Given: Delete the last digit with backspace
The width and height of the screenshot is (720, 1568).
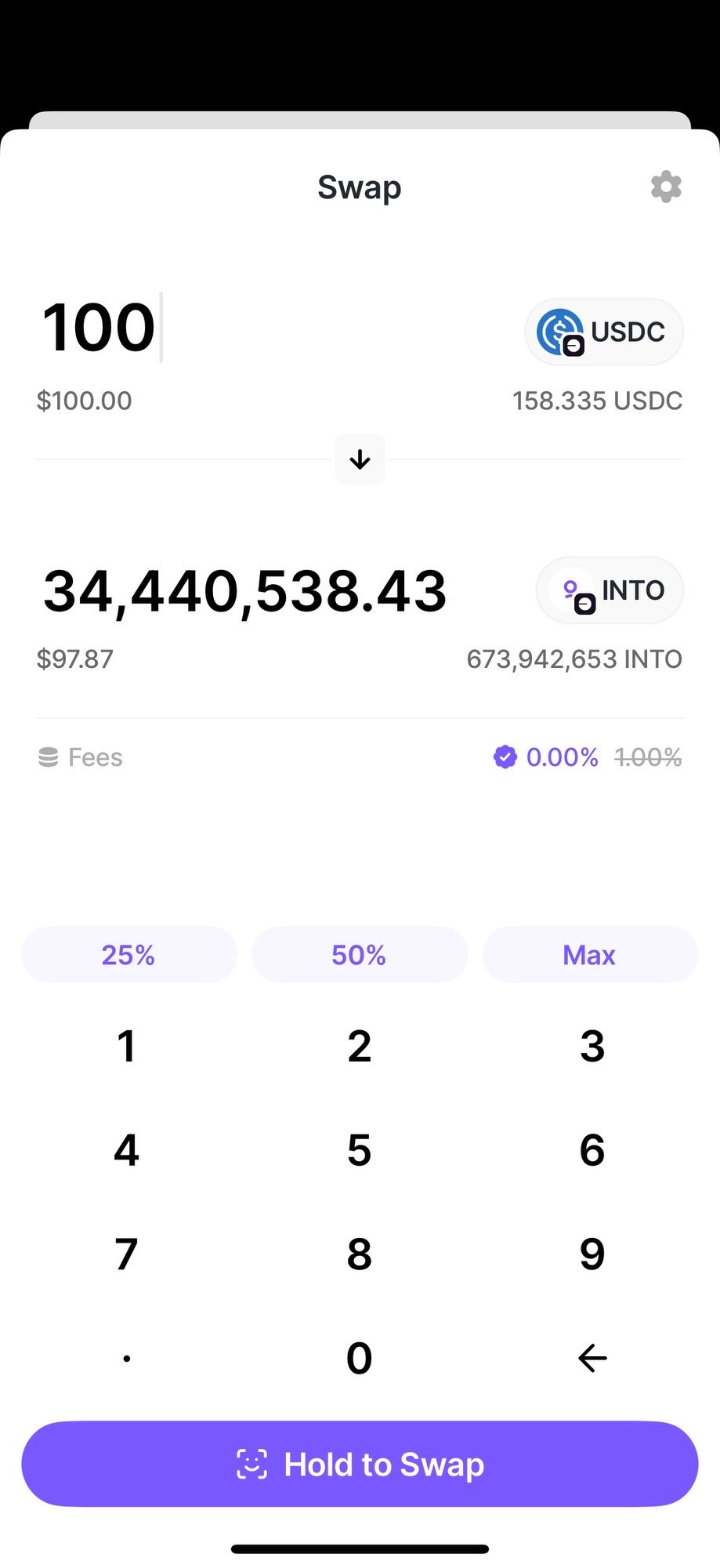Looking at the screenshot, I should [592, 1358].
